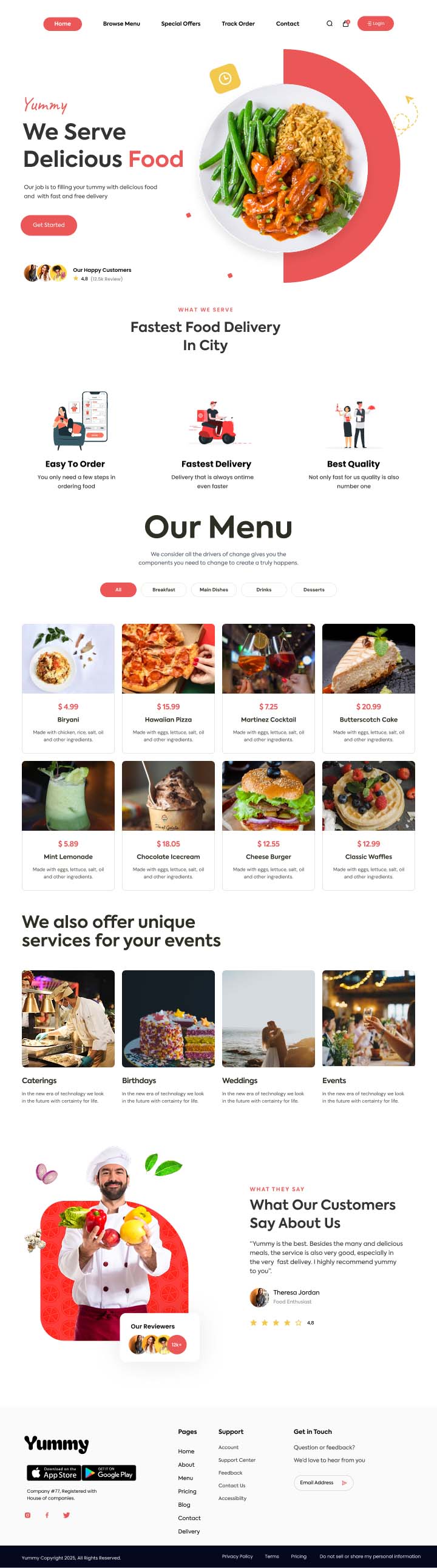The height and width of the screenshot is (1568, 437).
Task: Go to Browse Menu
Action: pyautogui.click(x=121, y=24)
